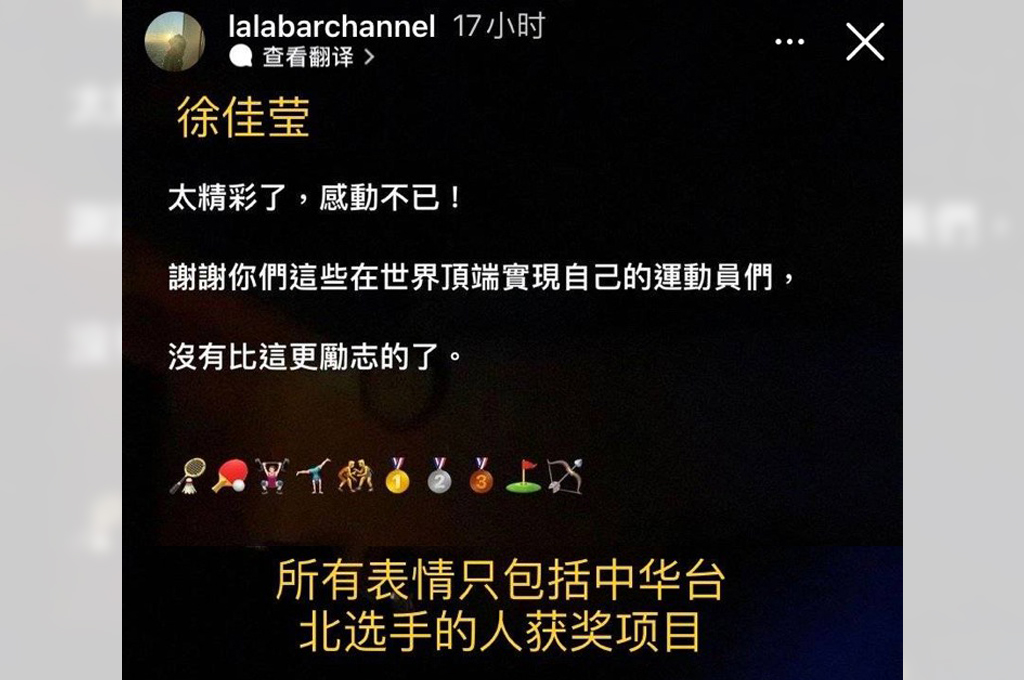Open lalabarchannel profile picture
Screen dimensions: 1024x680
(x=175, y=41)
